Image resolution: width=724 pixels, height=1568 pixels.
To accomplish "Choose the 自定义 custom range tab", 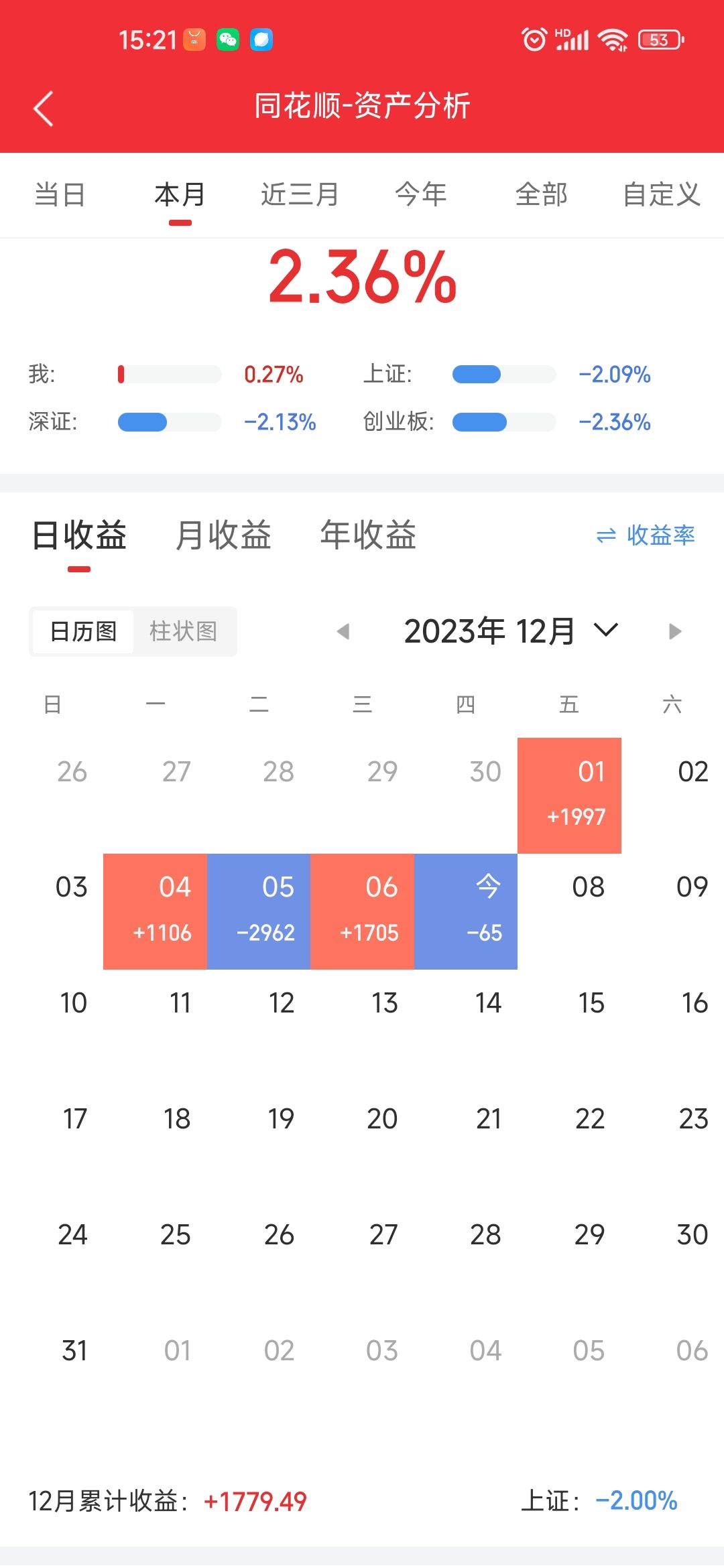I will (x=662, y=195).
